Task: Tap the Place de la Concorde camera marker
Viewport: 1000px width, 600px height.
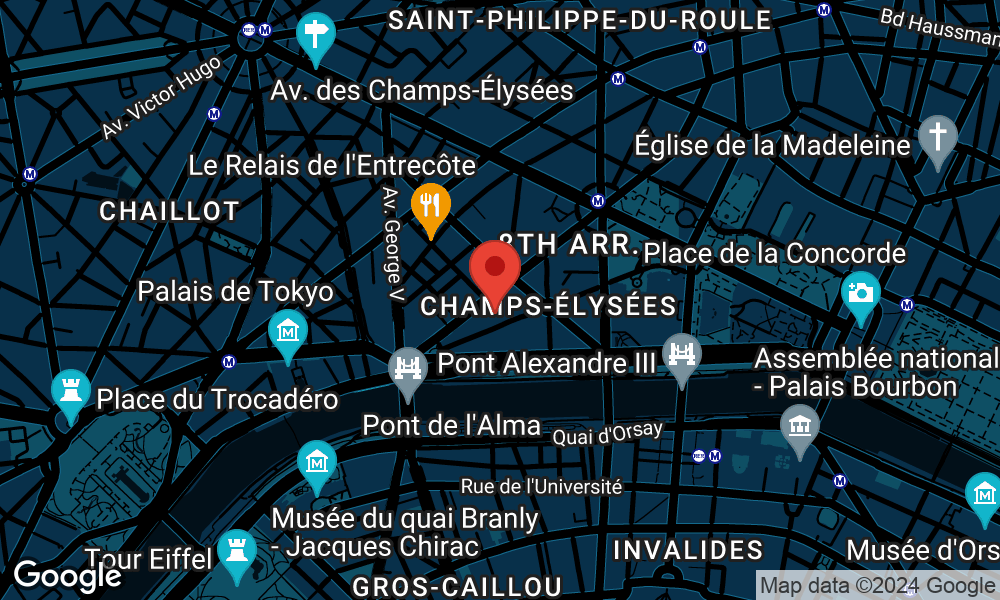Action: 860,292
